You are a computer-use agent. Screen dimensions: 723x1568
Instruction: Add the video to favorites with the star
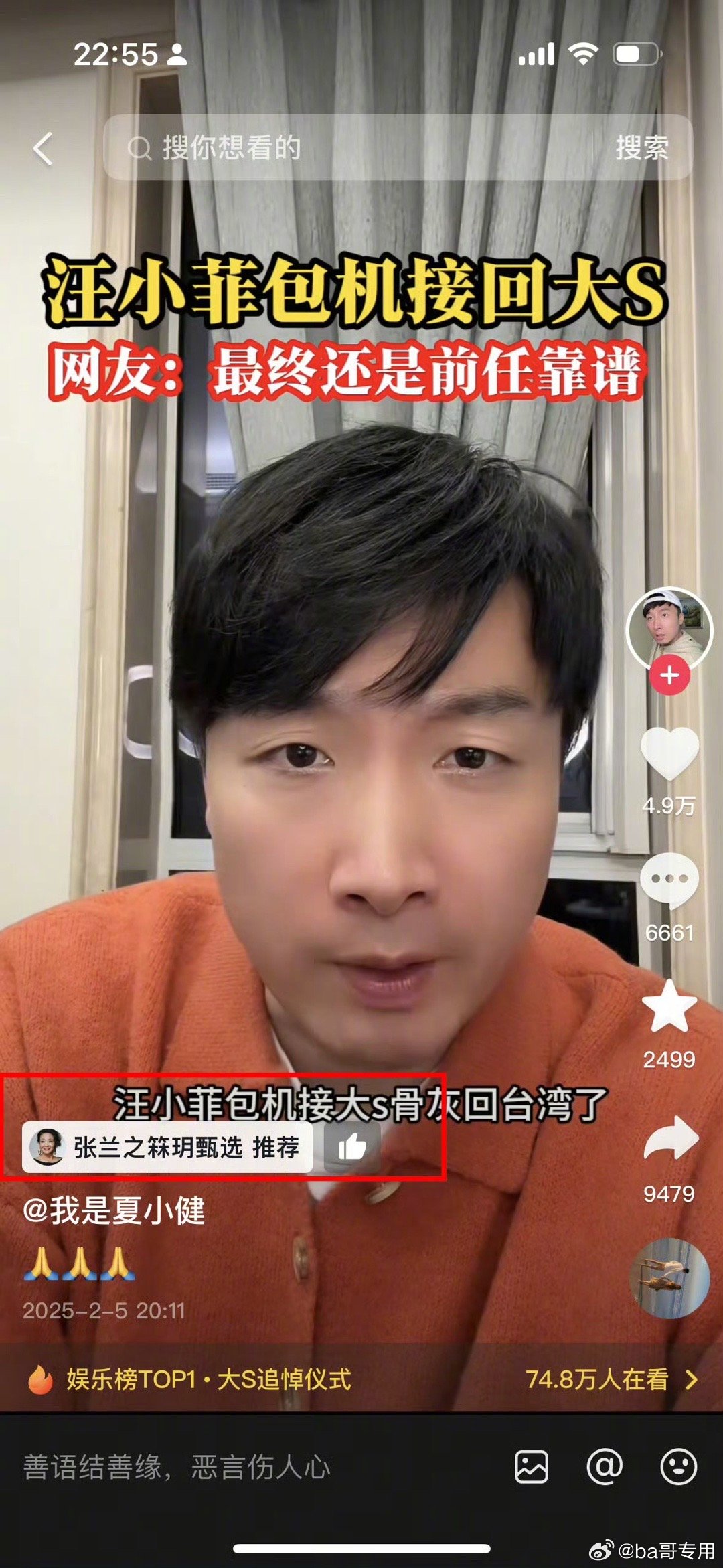[x=669, y=1007]
